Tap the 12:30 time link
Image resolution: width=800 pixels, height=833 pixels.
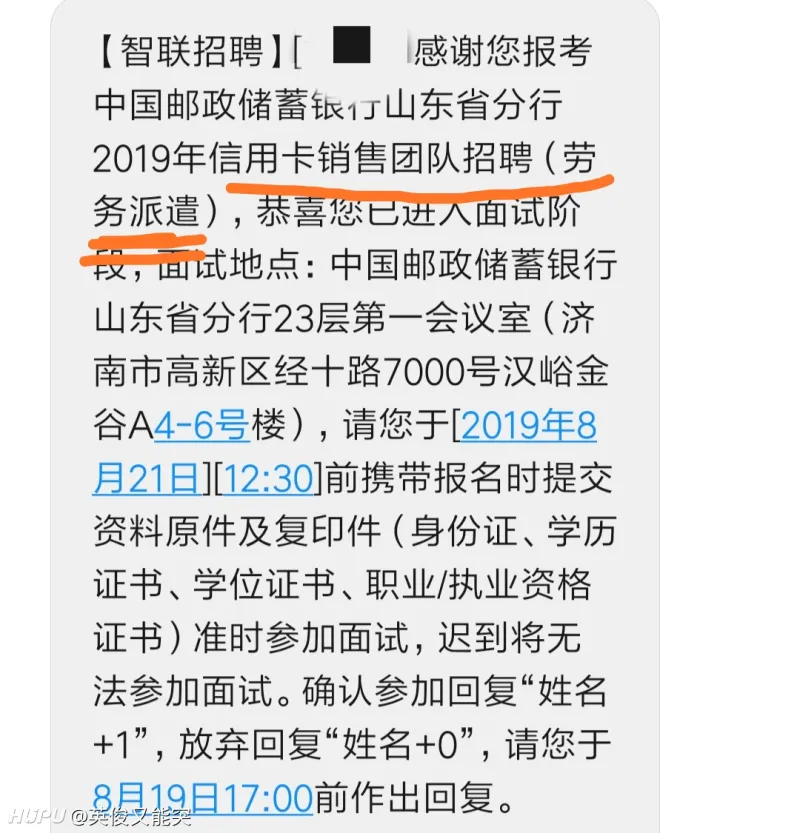coord(265,480)
